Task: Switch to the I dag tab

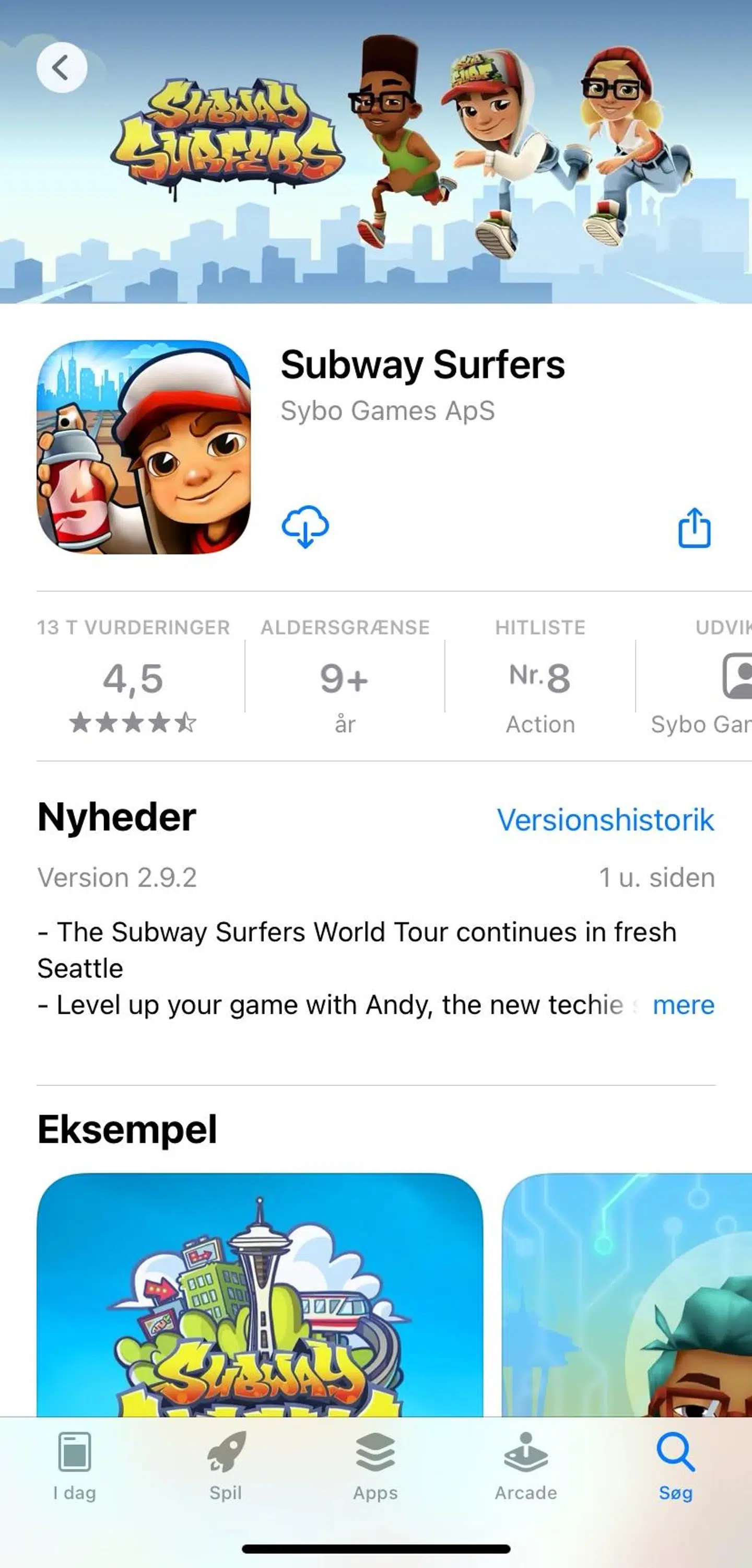Action: [74, 1466]
